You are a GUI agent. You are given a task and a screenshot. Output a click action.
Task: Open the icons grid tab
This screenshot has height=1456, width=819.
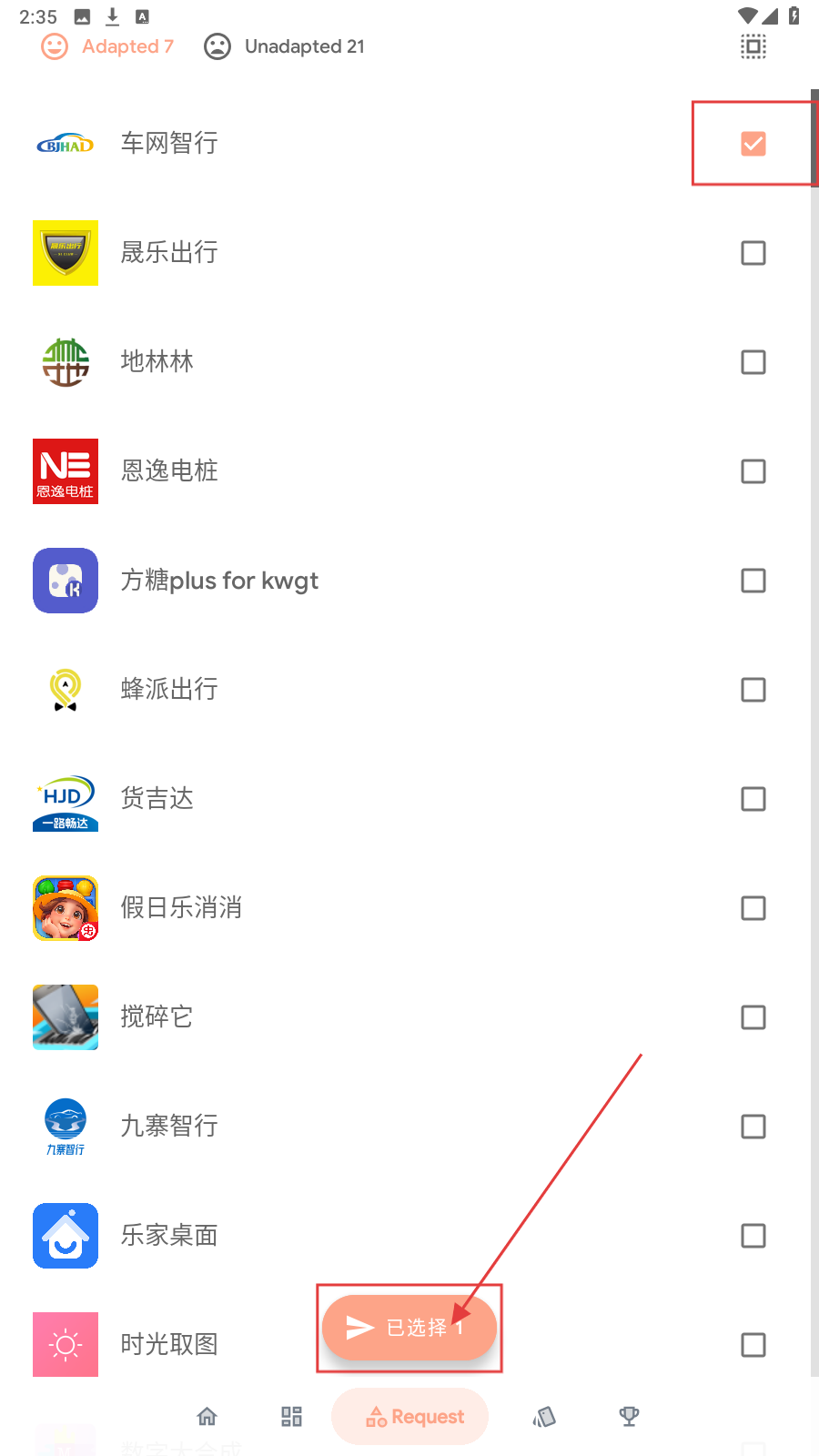[x=291, y=1416]
